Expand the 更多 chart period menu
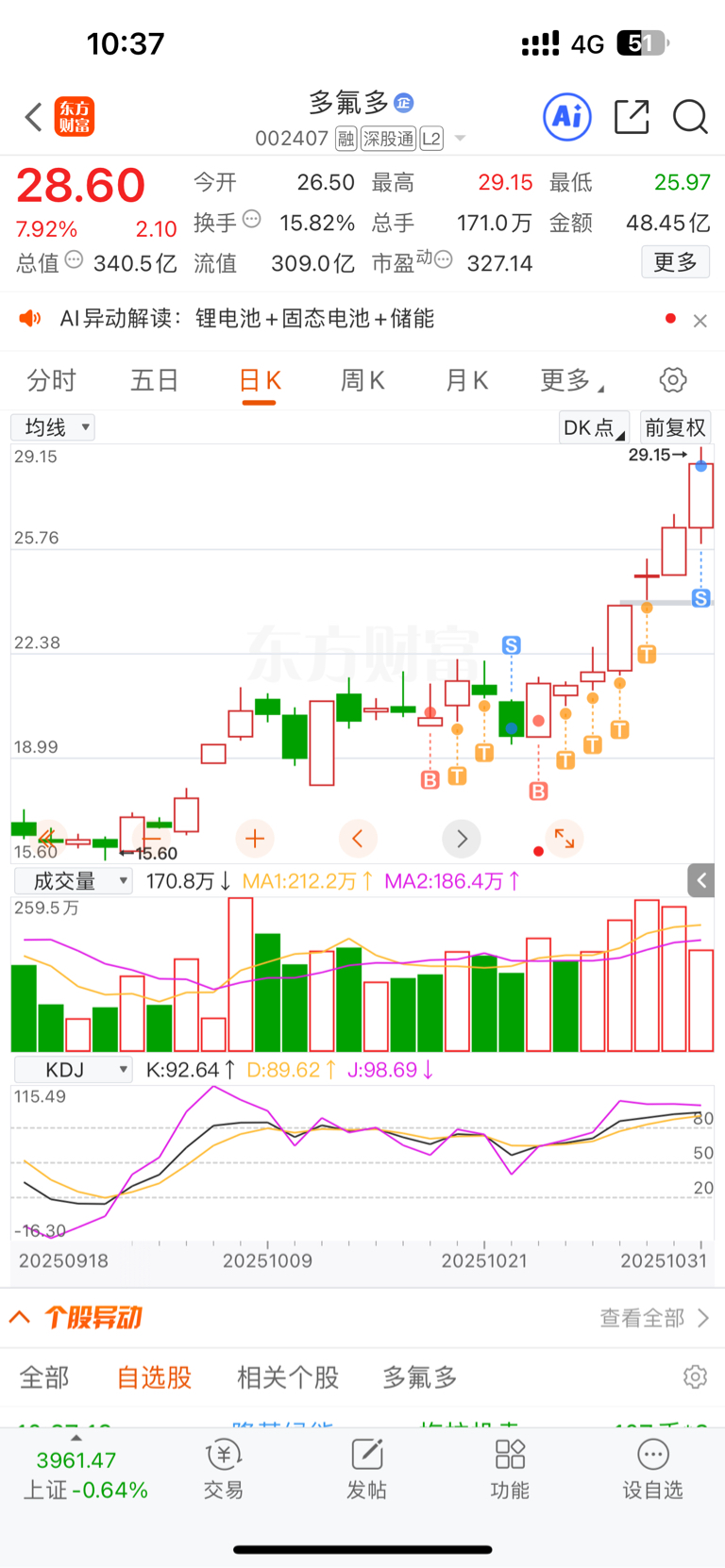Viewport: 725px width, 1568px height. pyautogui.click(x=570, y=381)
